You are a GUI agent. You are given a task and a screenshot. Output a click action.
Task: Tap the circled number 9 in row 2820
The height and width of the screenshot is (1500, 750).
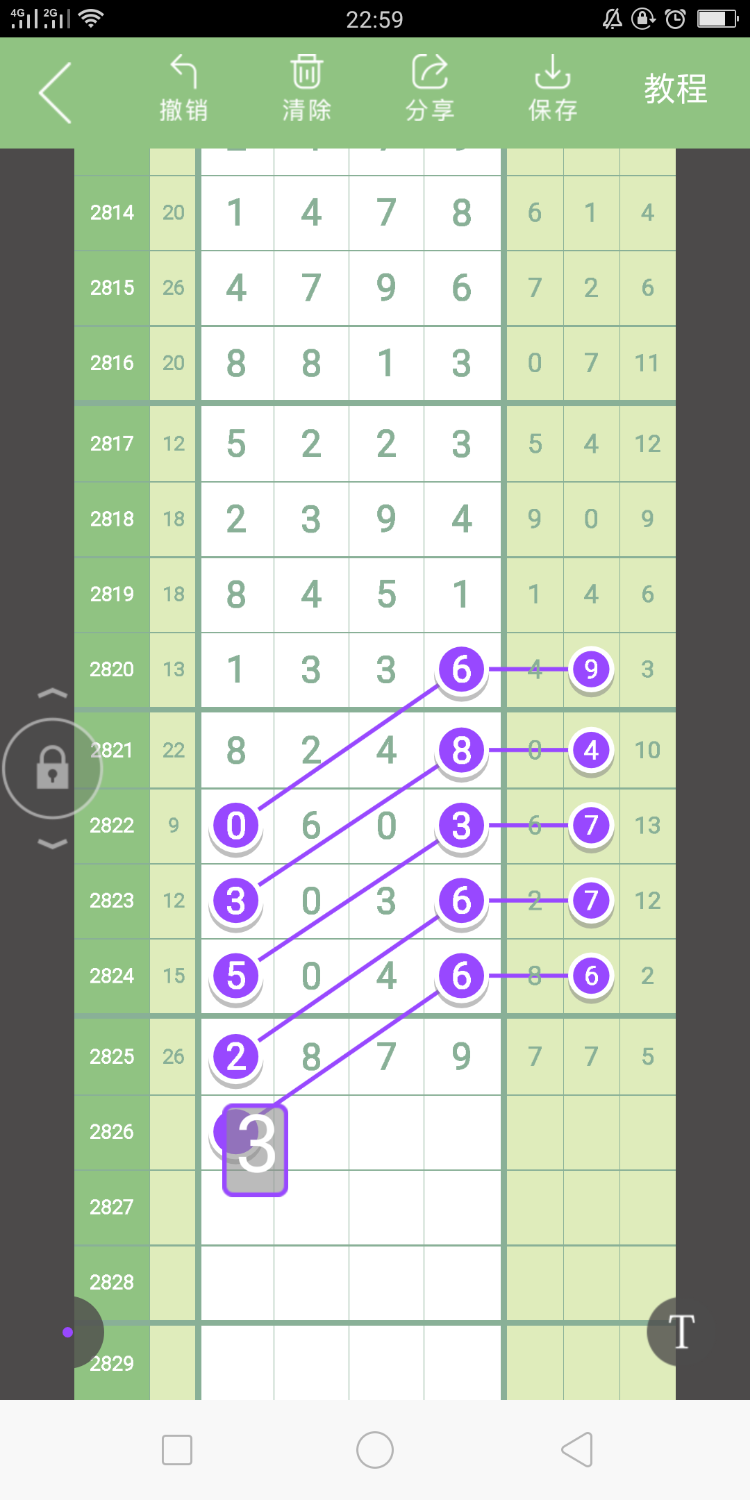pos(591,670)
